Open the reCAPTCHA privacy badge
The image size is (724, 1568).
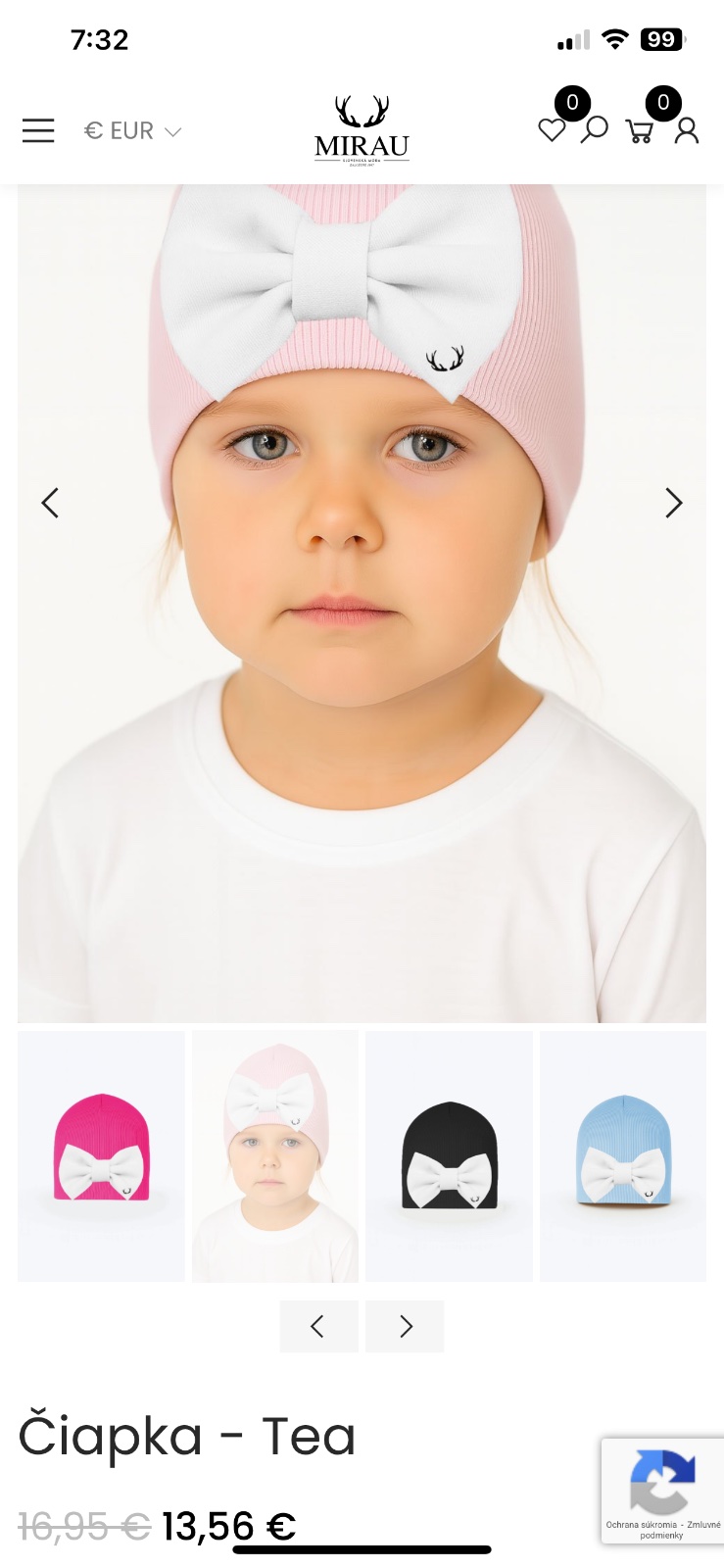[662, 1491]
